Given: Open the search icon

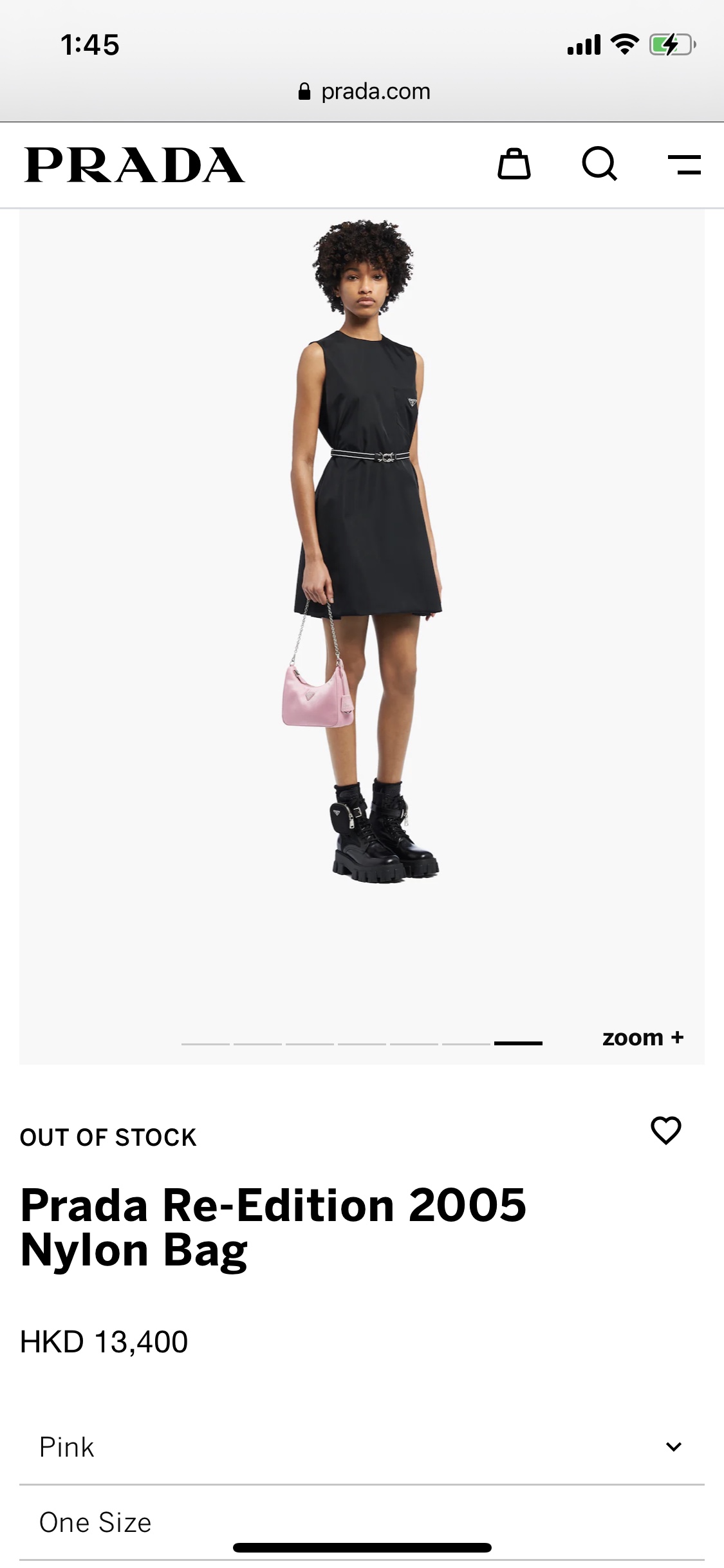Looking at the screenshot, I should (600, 164).
